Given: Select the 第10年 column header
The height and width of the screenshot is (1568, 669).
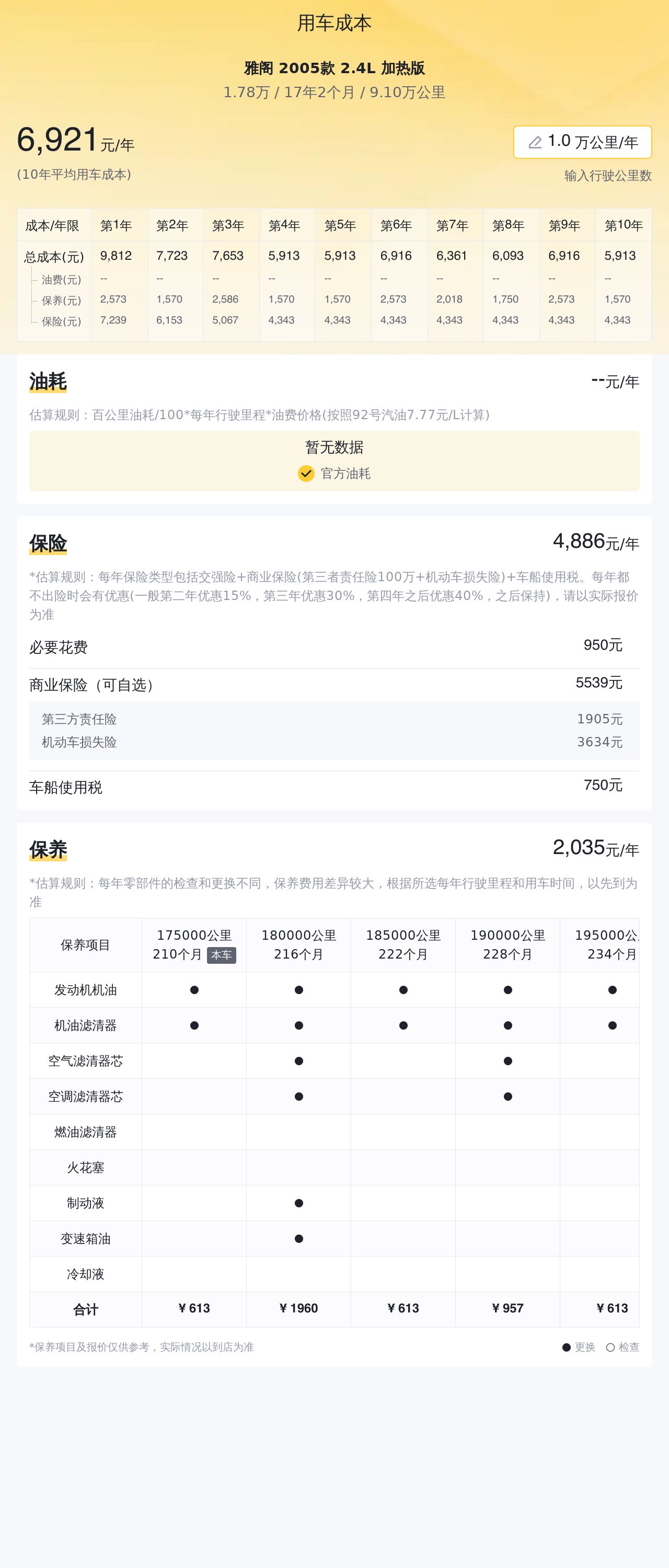Looking at the screenshot, I should [x=622, y=225].
